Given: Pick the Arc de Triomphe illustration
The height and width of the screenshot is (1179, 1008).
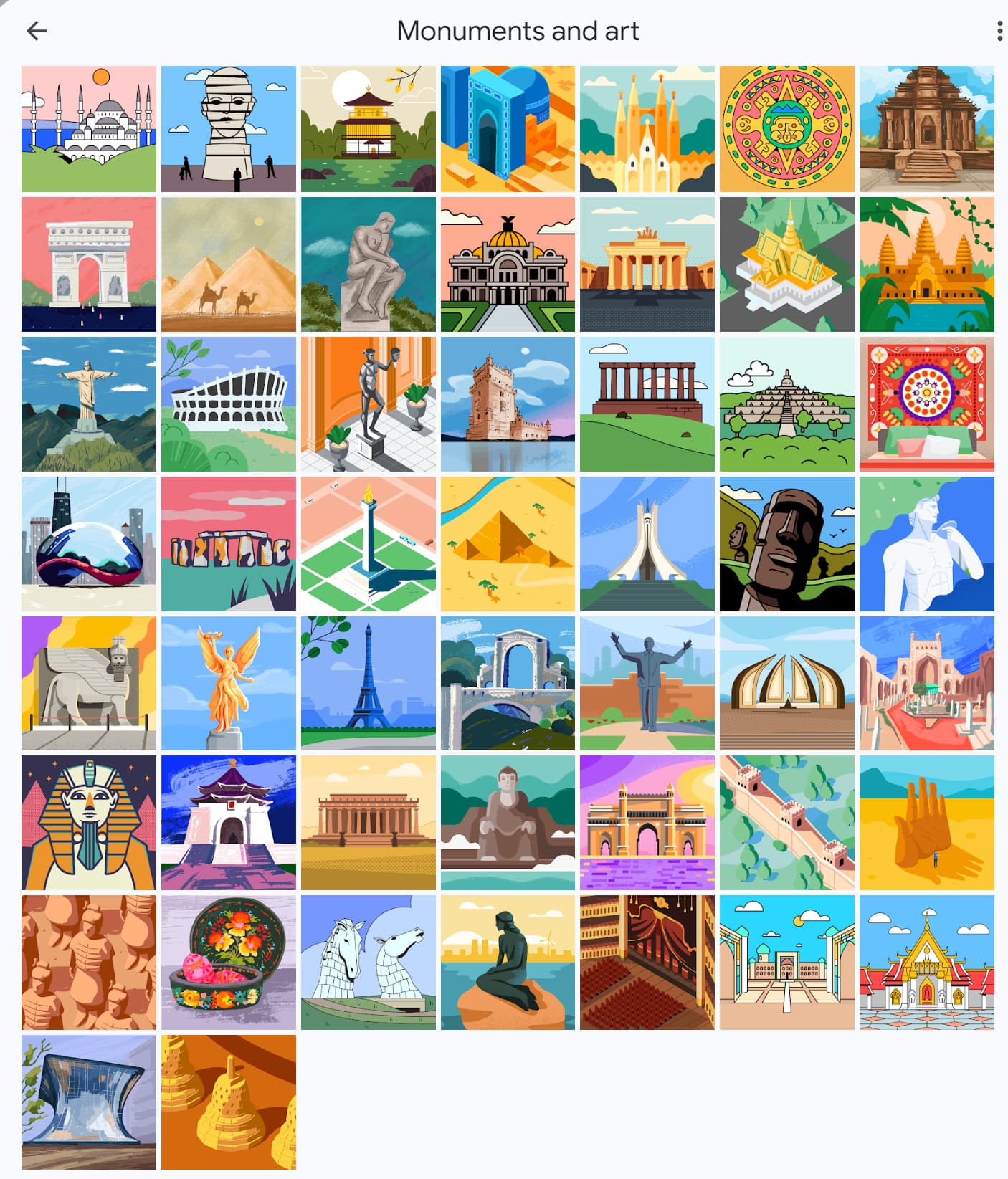Looking at the screenshot, I should tap(89, 264).
